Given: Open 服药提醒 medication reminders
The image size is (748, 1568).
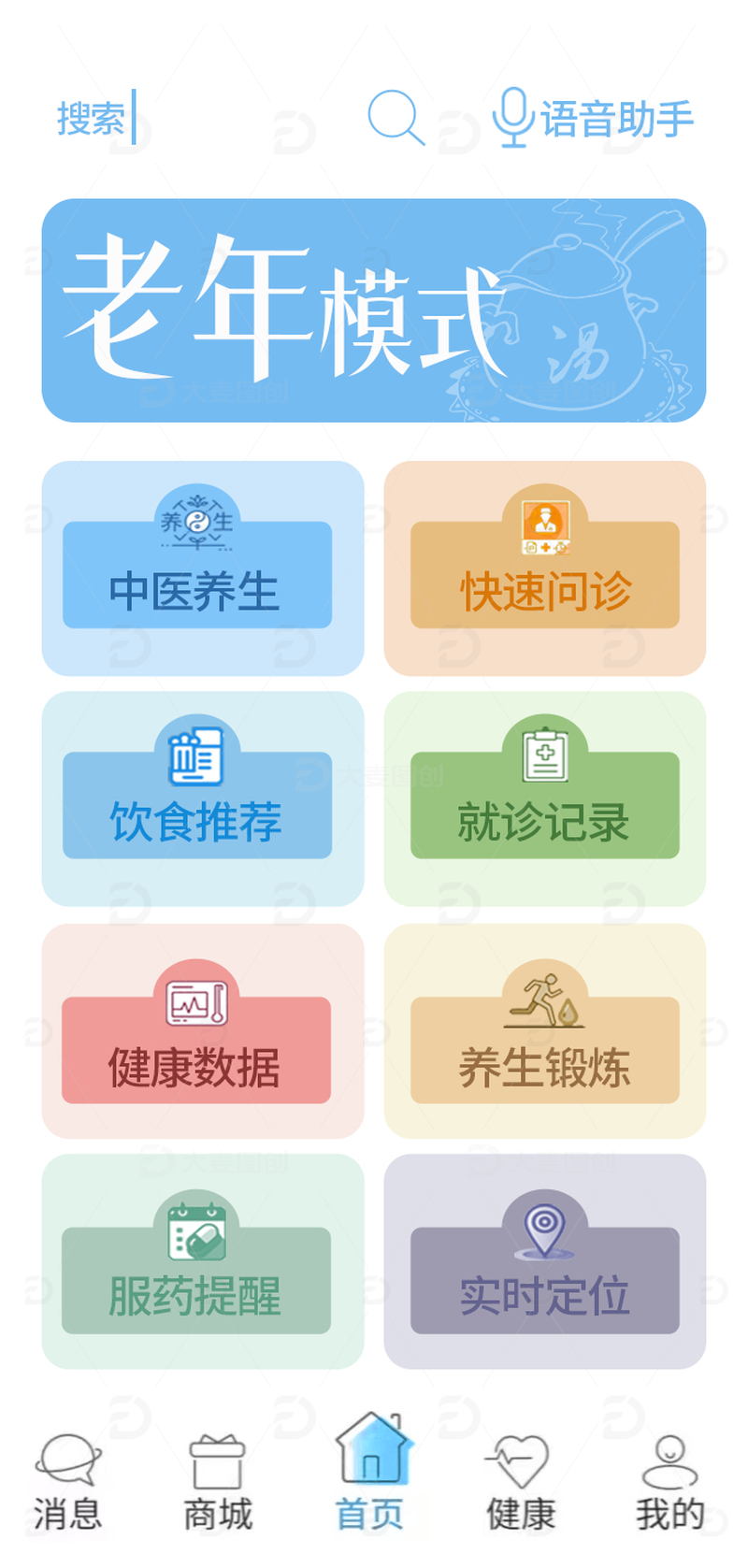Looking at the screenshot, I should click(203, 1261).
